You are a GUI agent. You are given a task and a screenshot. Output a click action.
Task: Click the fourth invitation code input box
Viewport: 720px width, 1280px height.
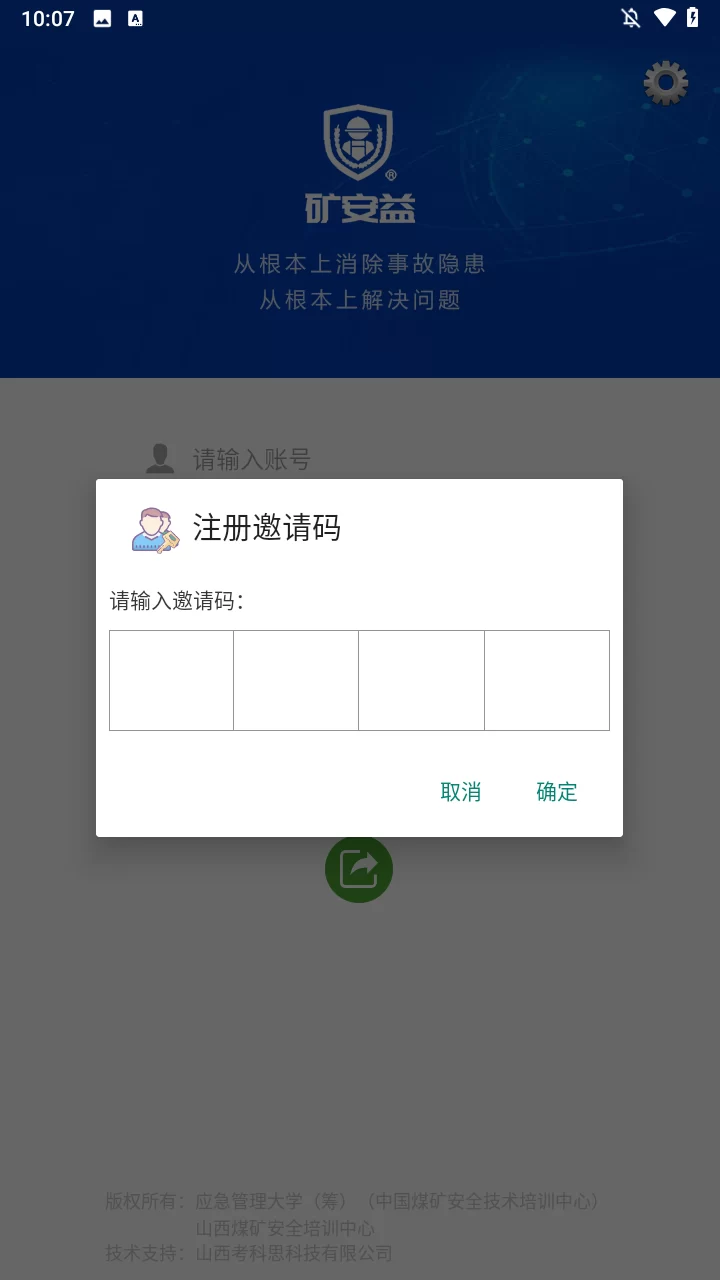pyautogui.click(x=547, y=680)
